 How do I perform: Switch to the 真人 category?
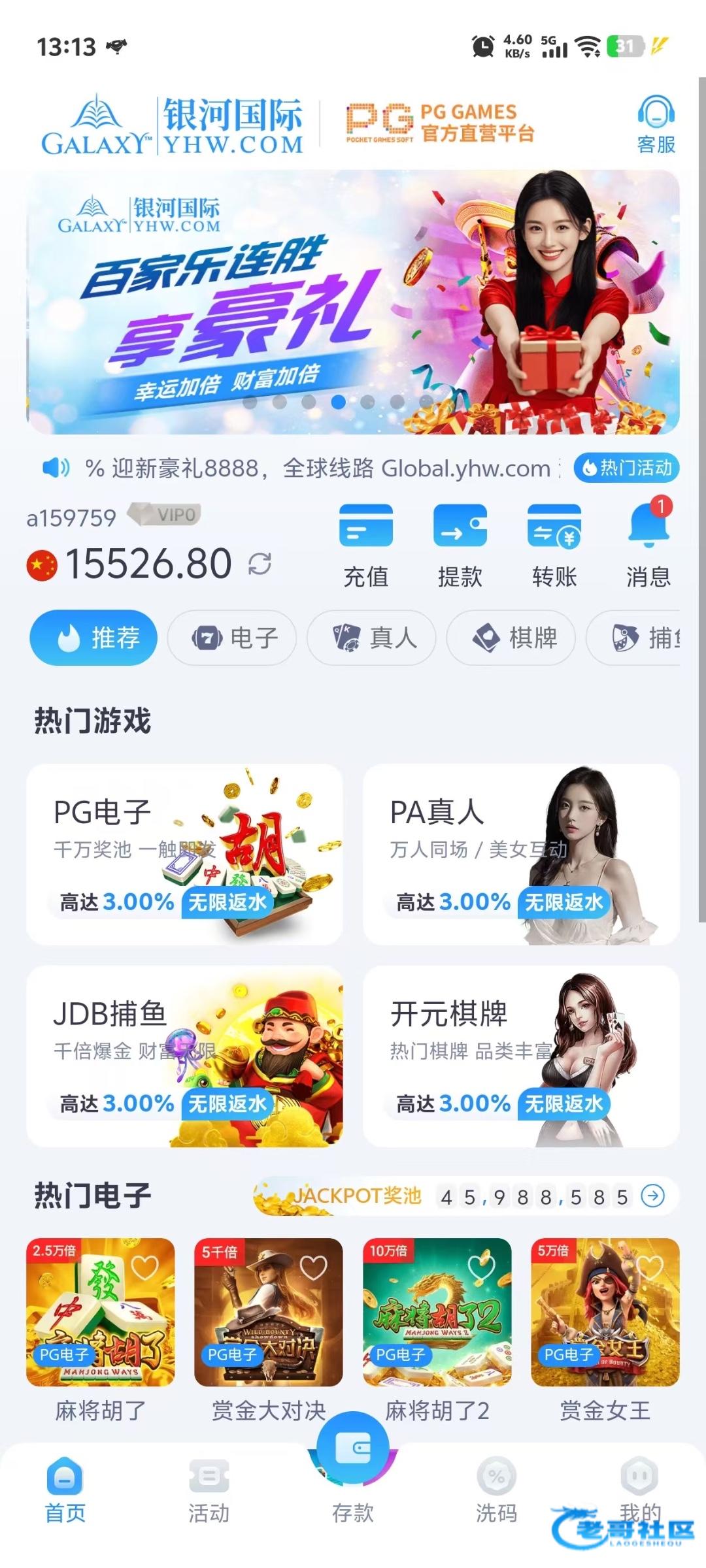click(x=372, y=638)
